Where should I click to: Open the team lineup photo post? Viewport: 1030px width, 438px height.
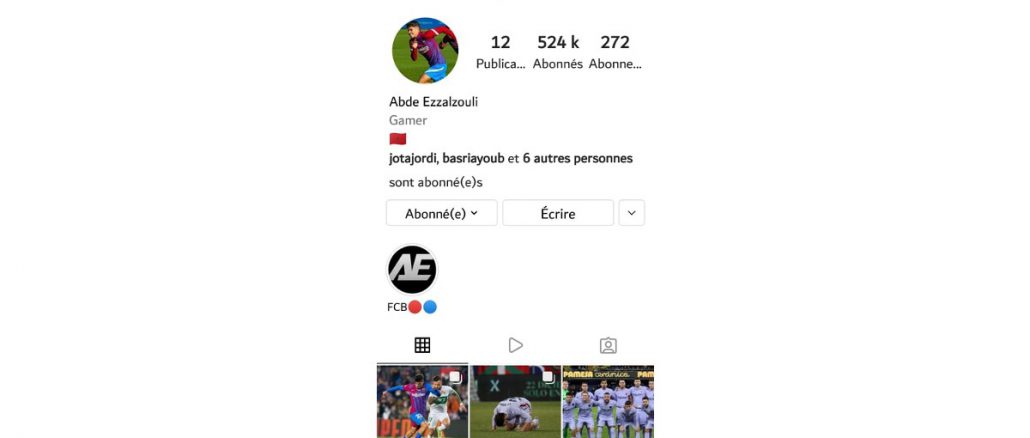(x=608, y=401)
